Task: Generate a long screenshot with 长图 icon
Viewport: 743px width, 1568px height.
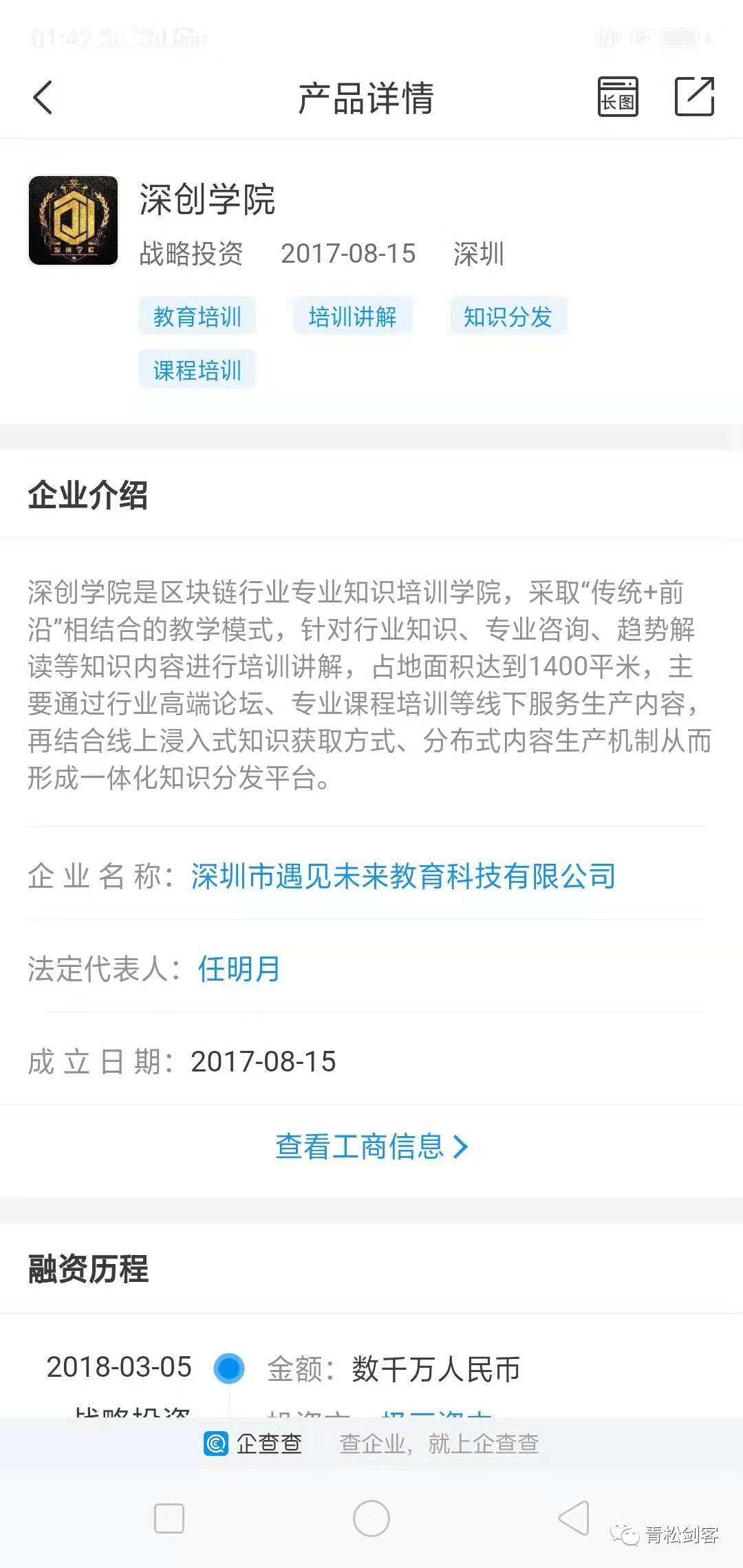Action: 618,97
